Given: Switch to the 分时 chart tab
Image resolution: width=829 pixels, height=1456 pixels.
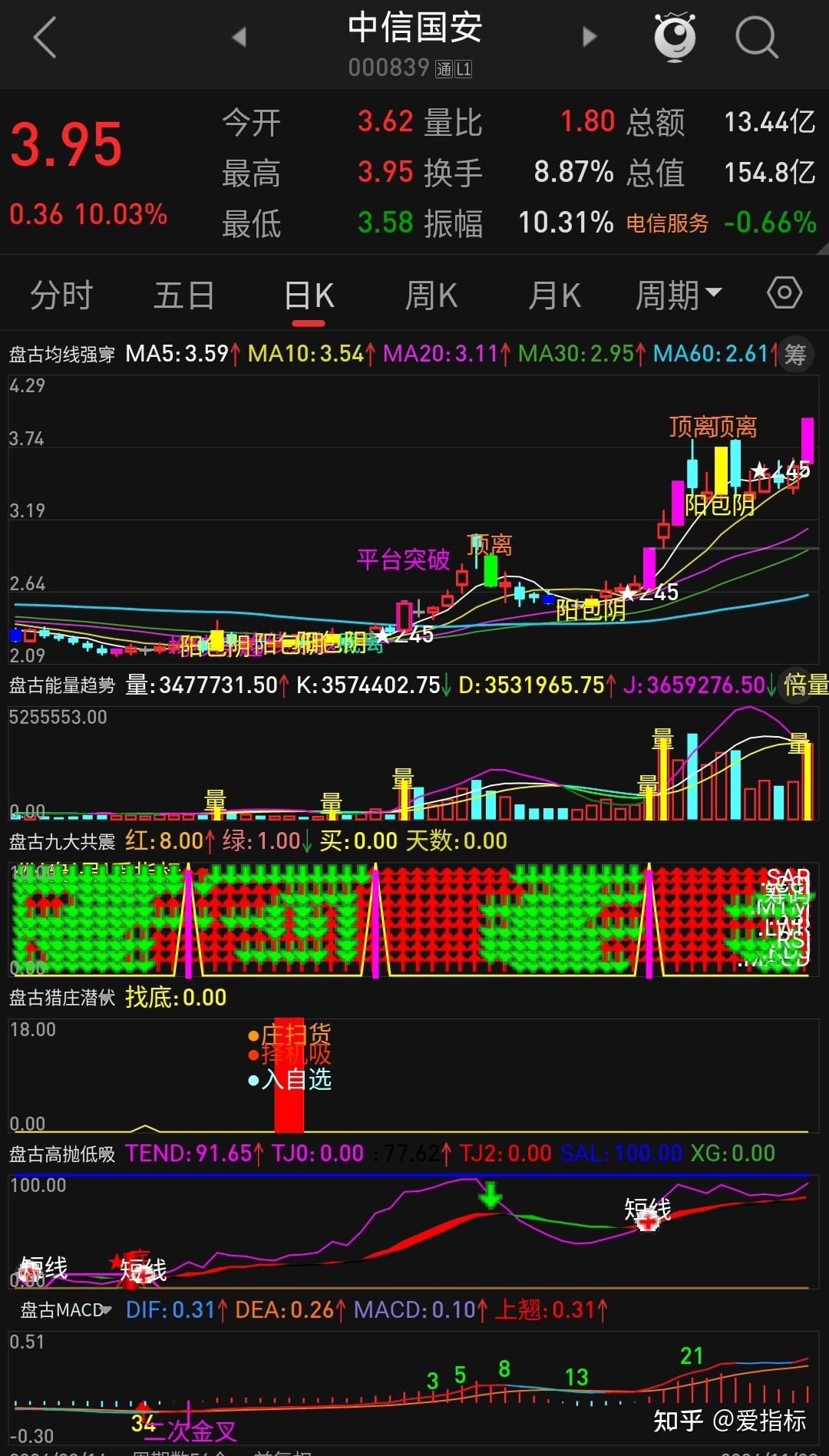Looking at the screenshot, I should (x=61, y=295).
